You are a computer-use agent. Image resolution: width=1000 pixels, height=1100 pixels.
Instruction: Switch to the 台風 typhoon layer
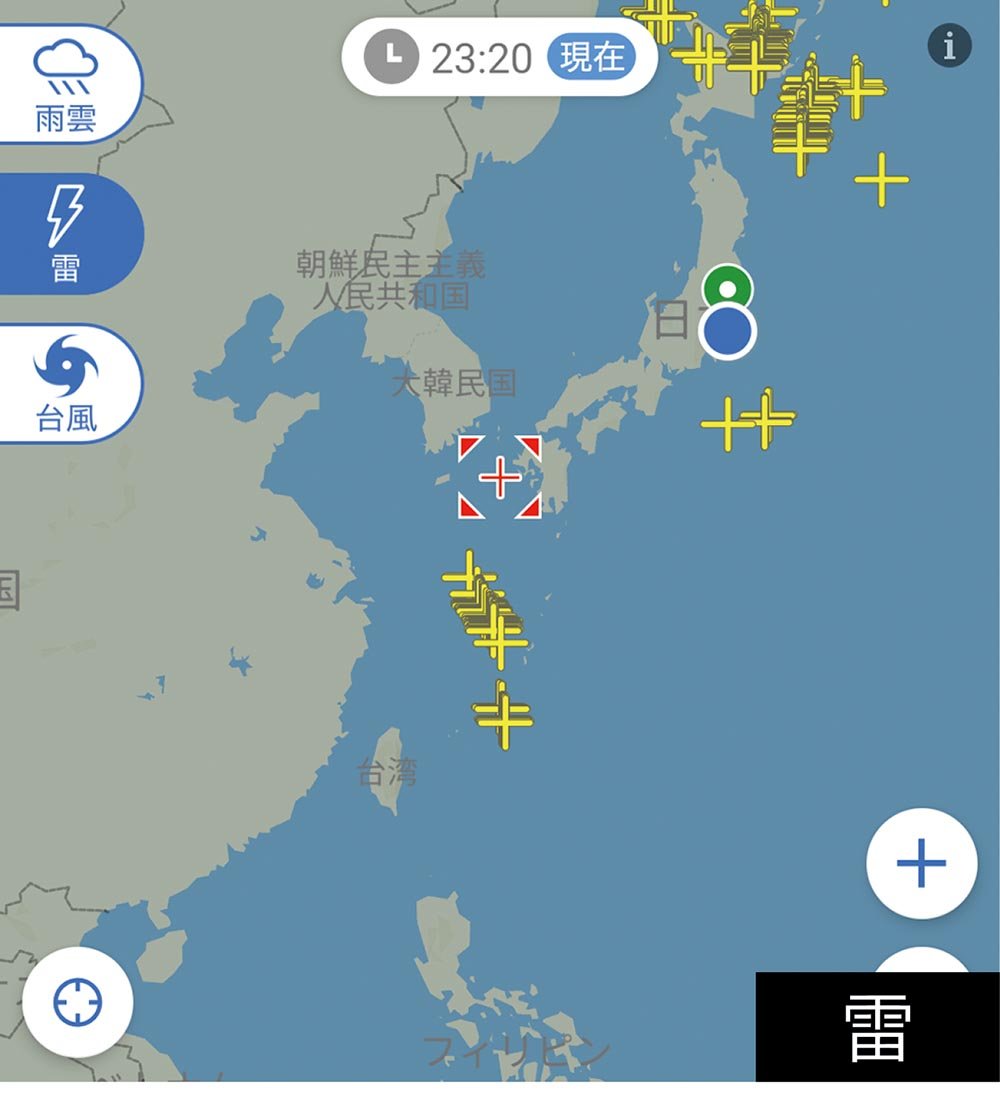click(66, 384)
